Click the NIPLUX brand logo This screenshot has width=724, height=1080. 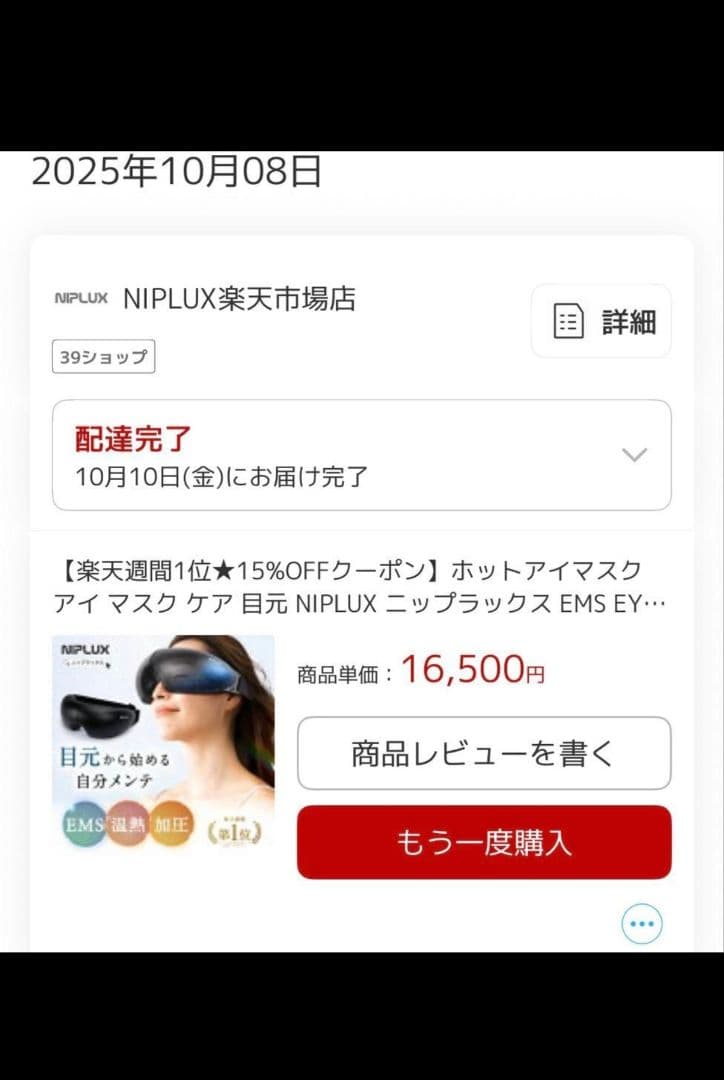(79, 296)
